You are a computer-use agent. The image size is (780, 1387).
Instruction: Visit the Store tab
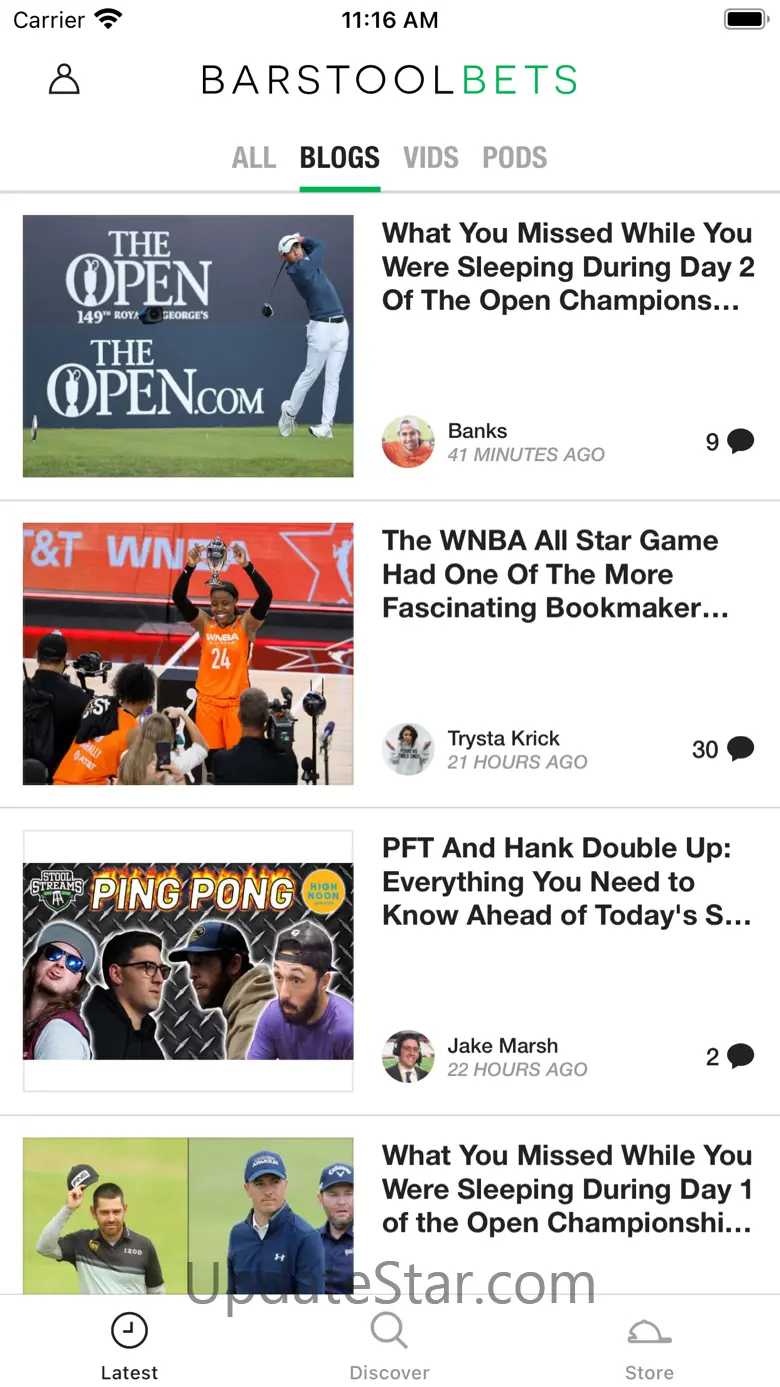(x=649, y=1345)
